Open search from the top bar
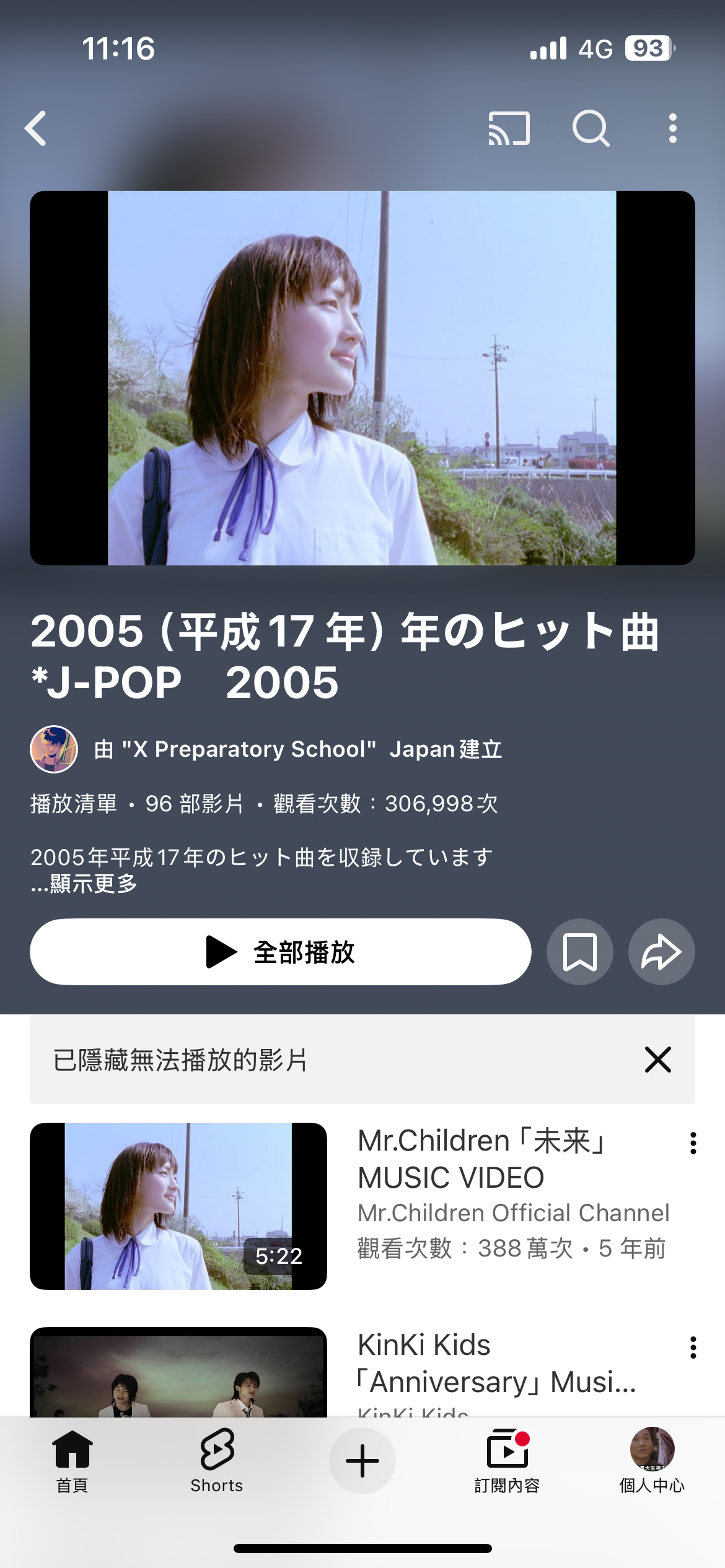This screenshot has height=1568, width=725. coord(591,129)
